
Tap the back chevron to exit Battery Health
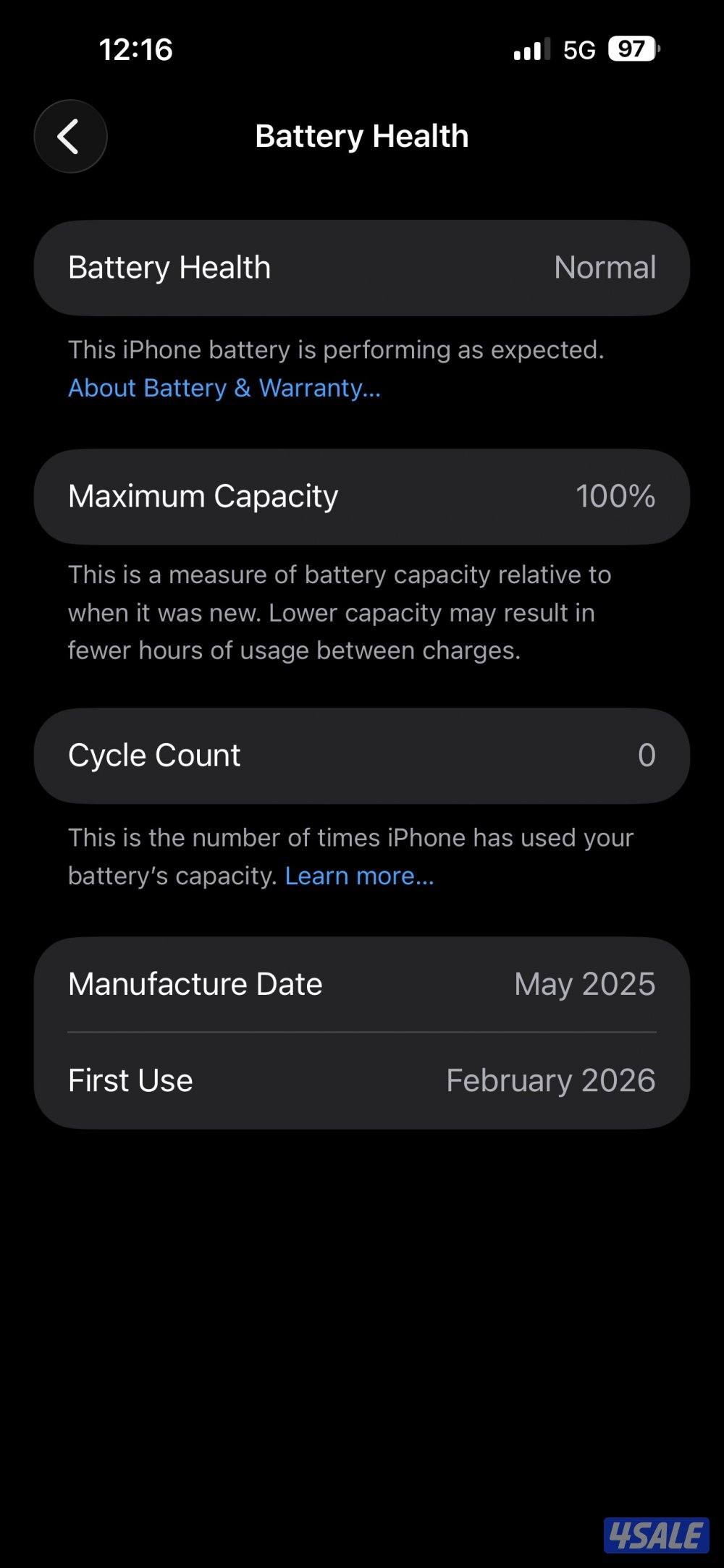coord(70,136)
